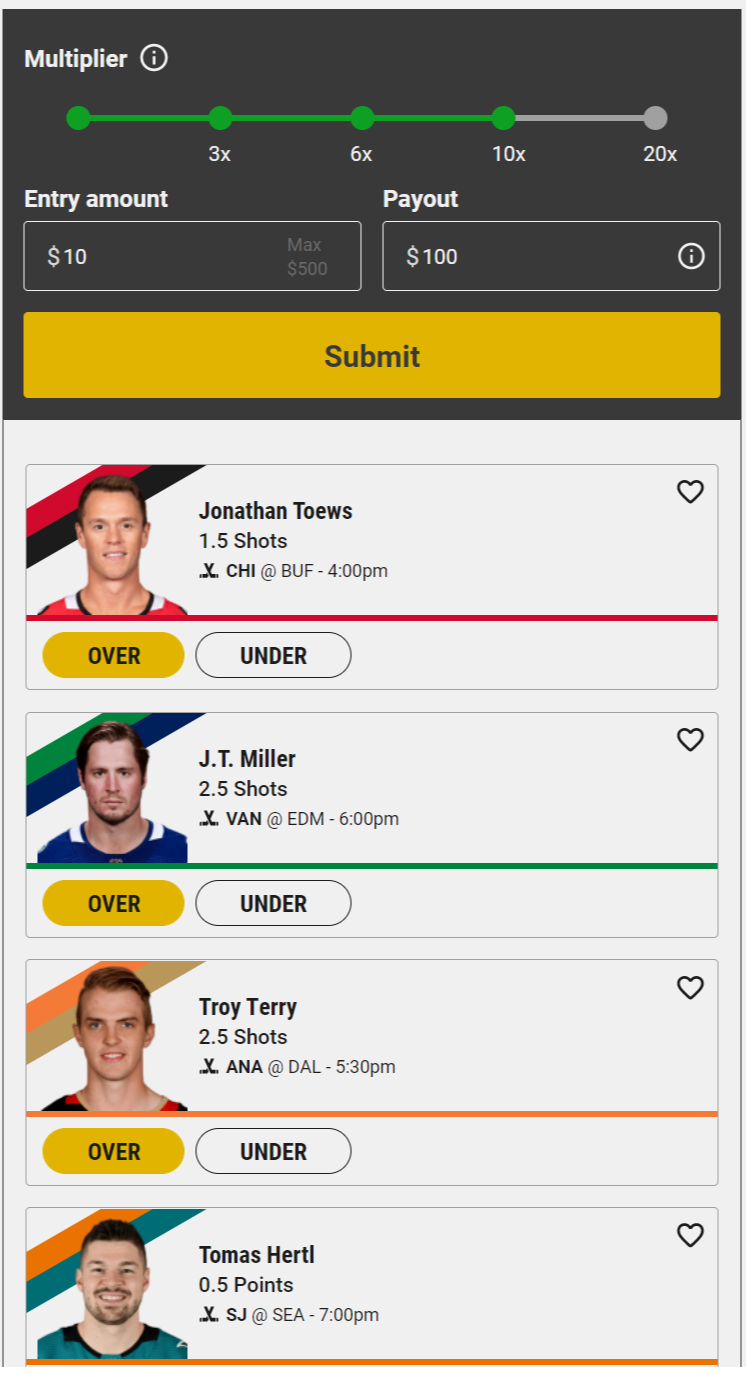Favorite the Jonathan Toews card
Screen dimensions: 746x1375
[x=690, y=492]
